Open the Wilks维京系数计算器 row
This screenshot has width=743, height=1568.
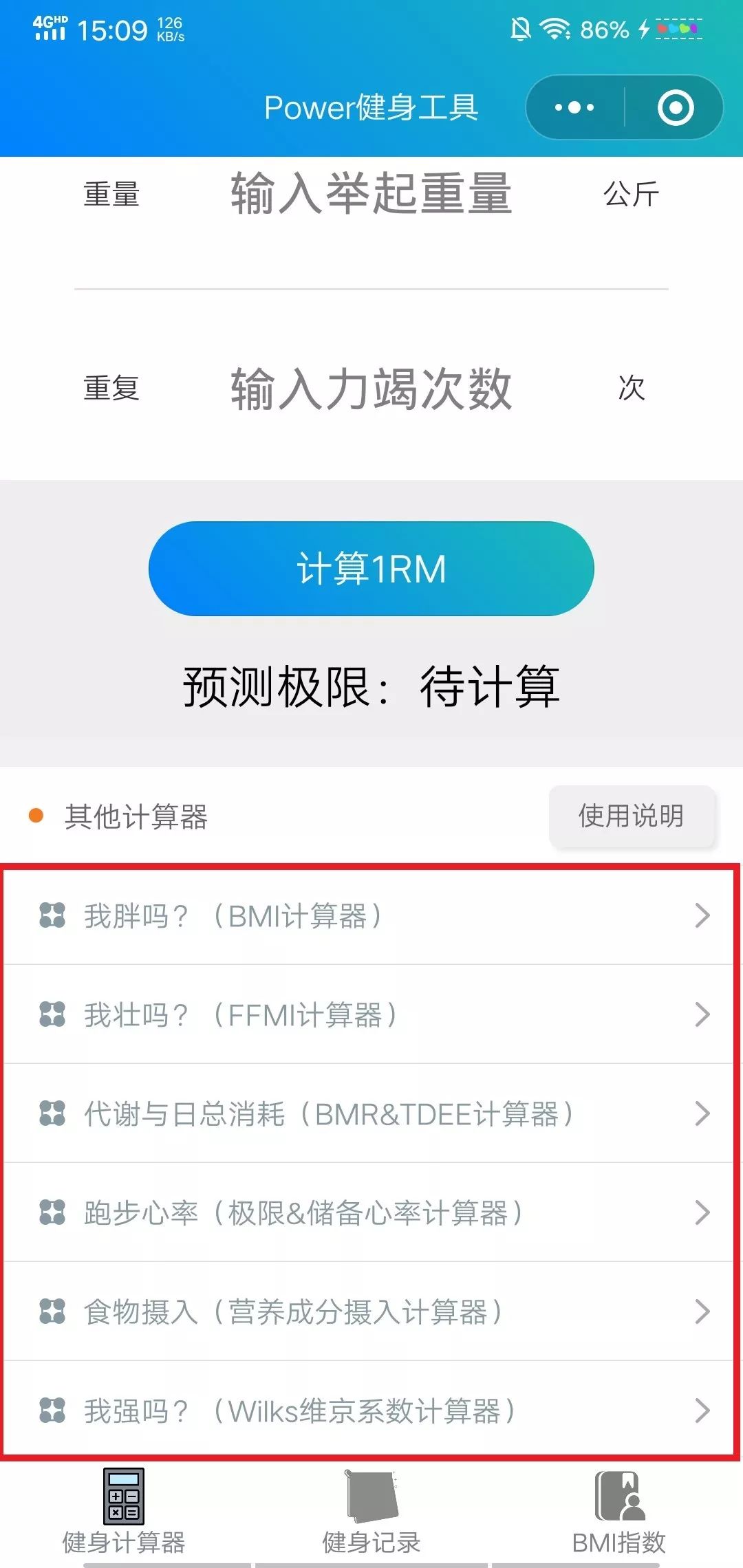point(371,1411)
